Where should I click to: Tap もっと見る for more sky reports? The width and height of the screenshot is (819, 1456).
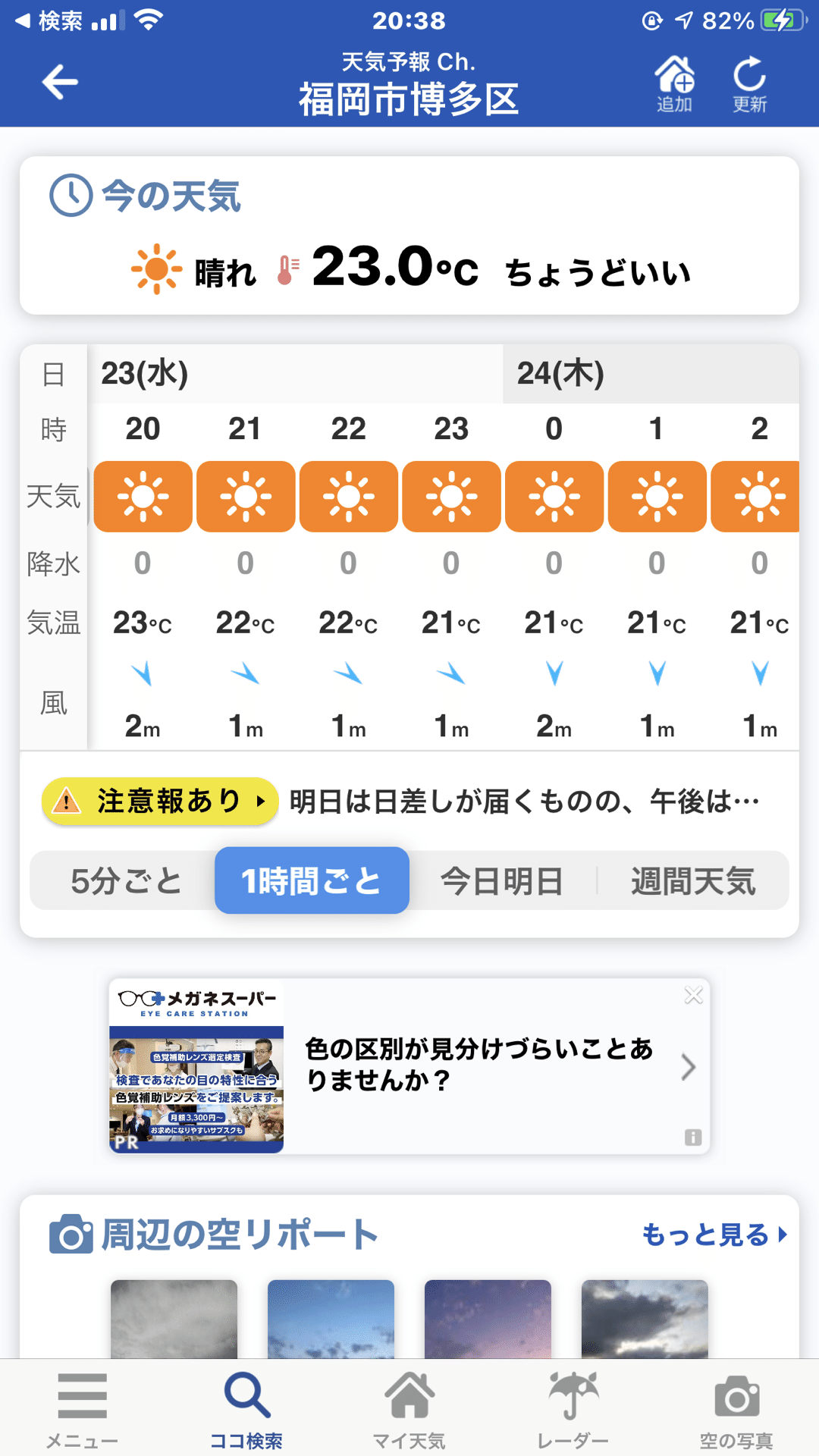[714, 1235]
